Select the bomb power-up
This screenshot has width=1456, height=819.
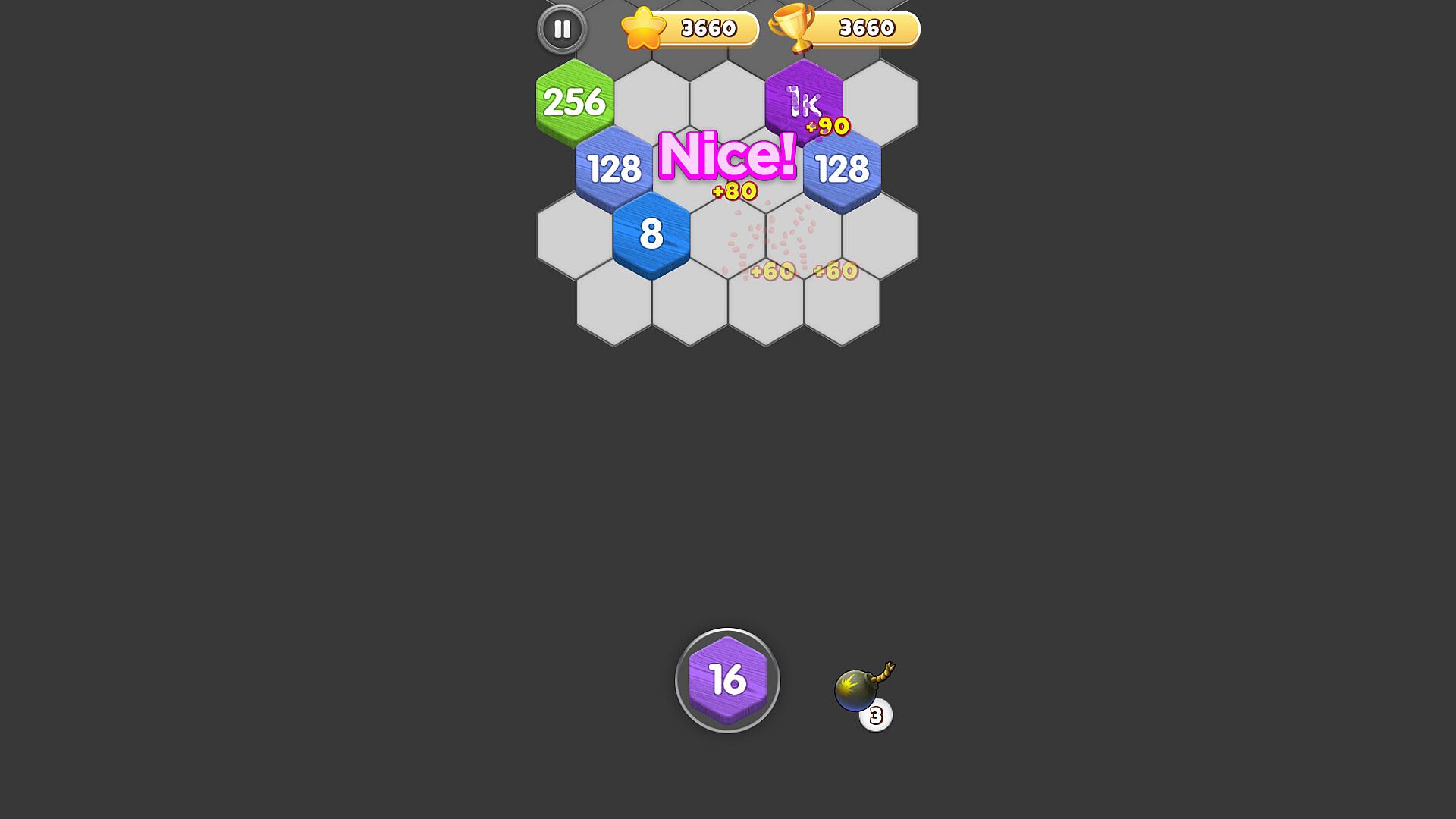pos(858,689)
